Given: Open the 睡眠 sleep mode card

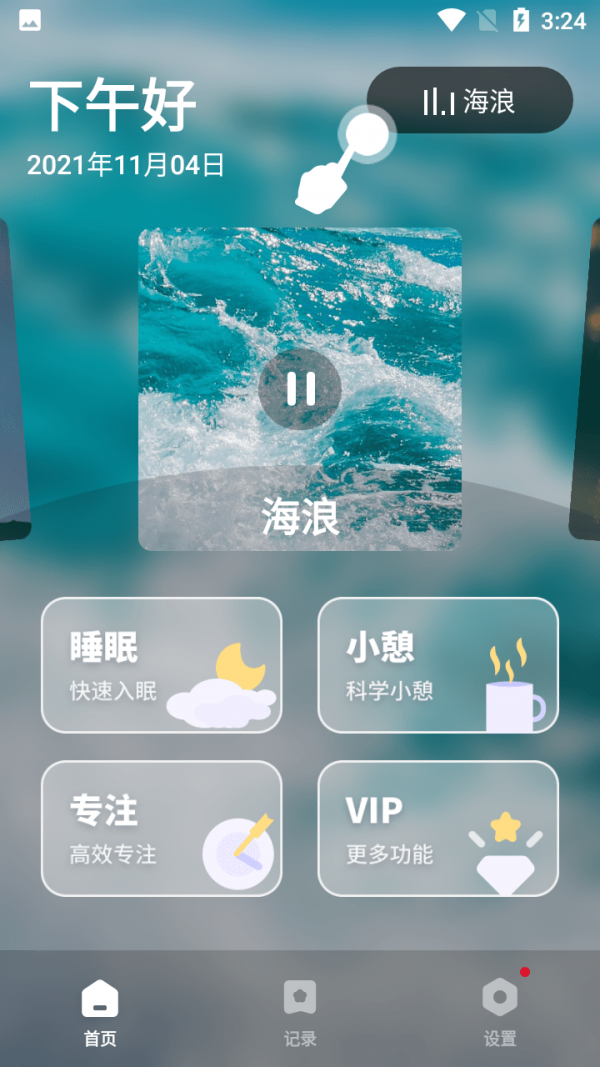Looking at the screenshot, I should (x=161, y=665).
